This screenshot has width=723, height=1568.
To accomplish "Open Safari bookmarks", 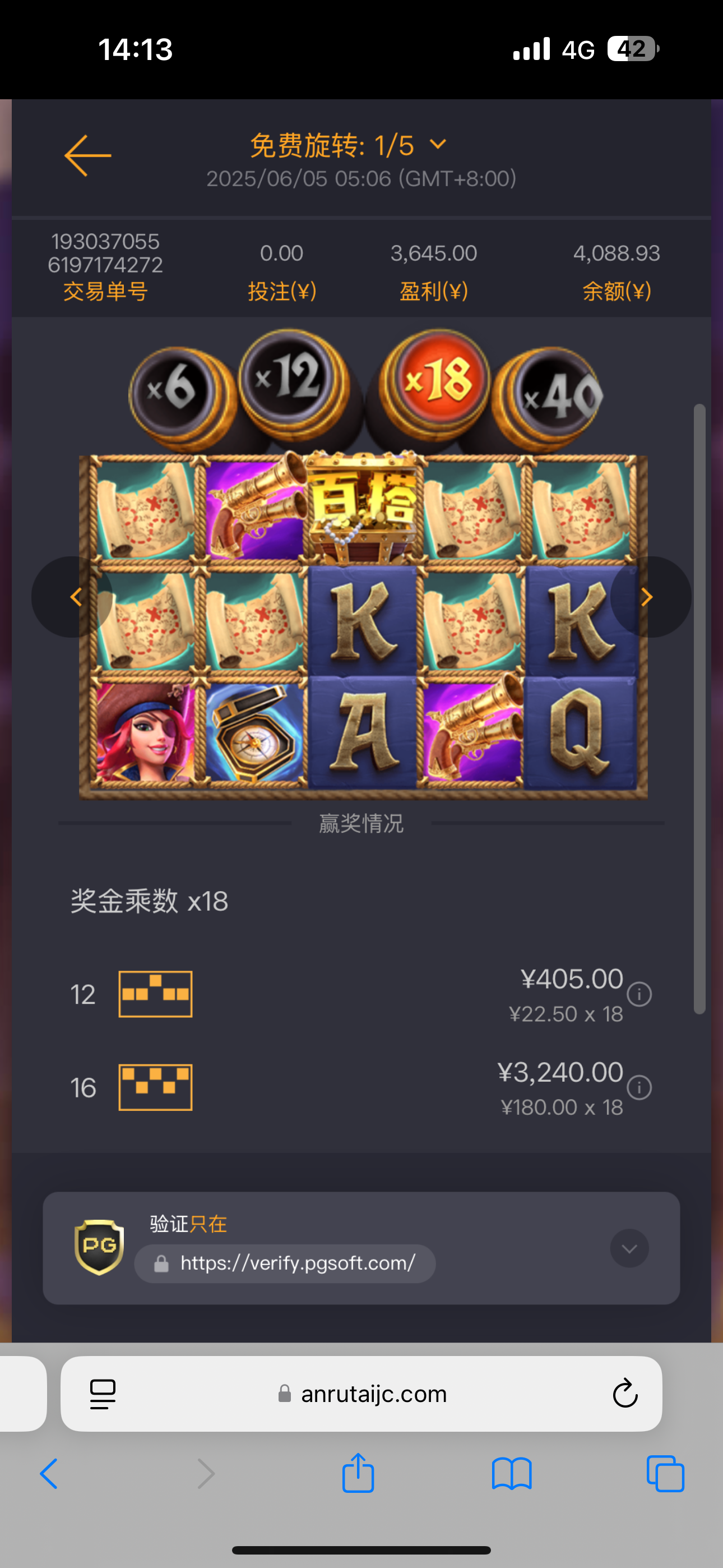I will coord(512,1474).
